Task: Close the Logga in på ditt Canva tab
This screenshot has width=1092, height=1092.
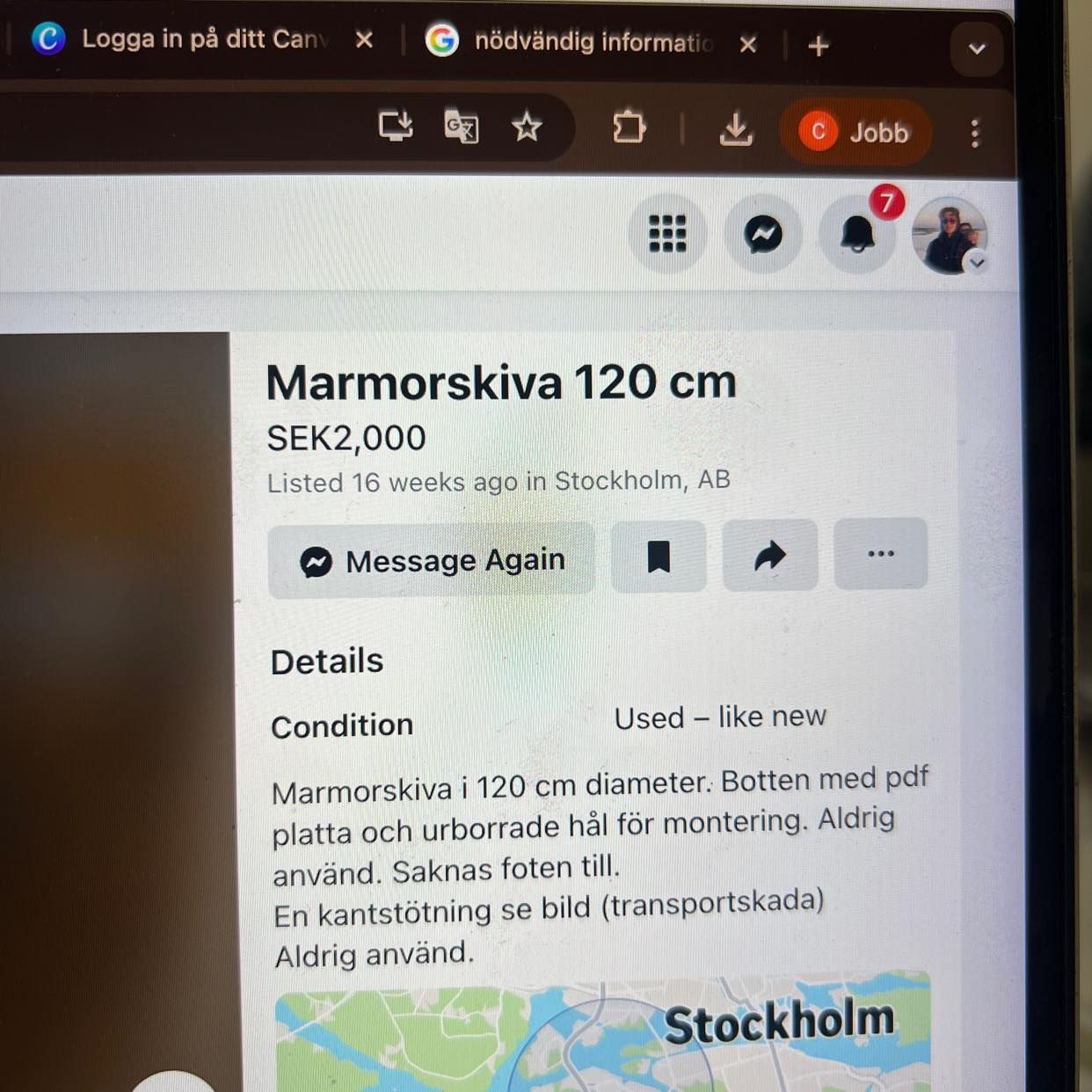Action: (x=364, y=40)
